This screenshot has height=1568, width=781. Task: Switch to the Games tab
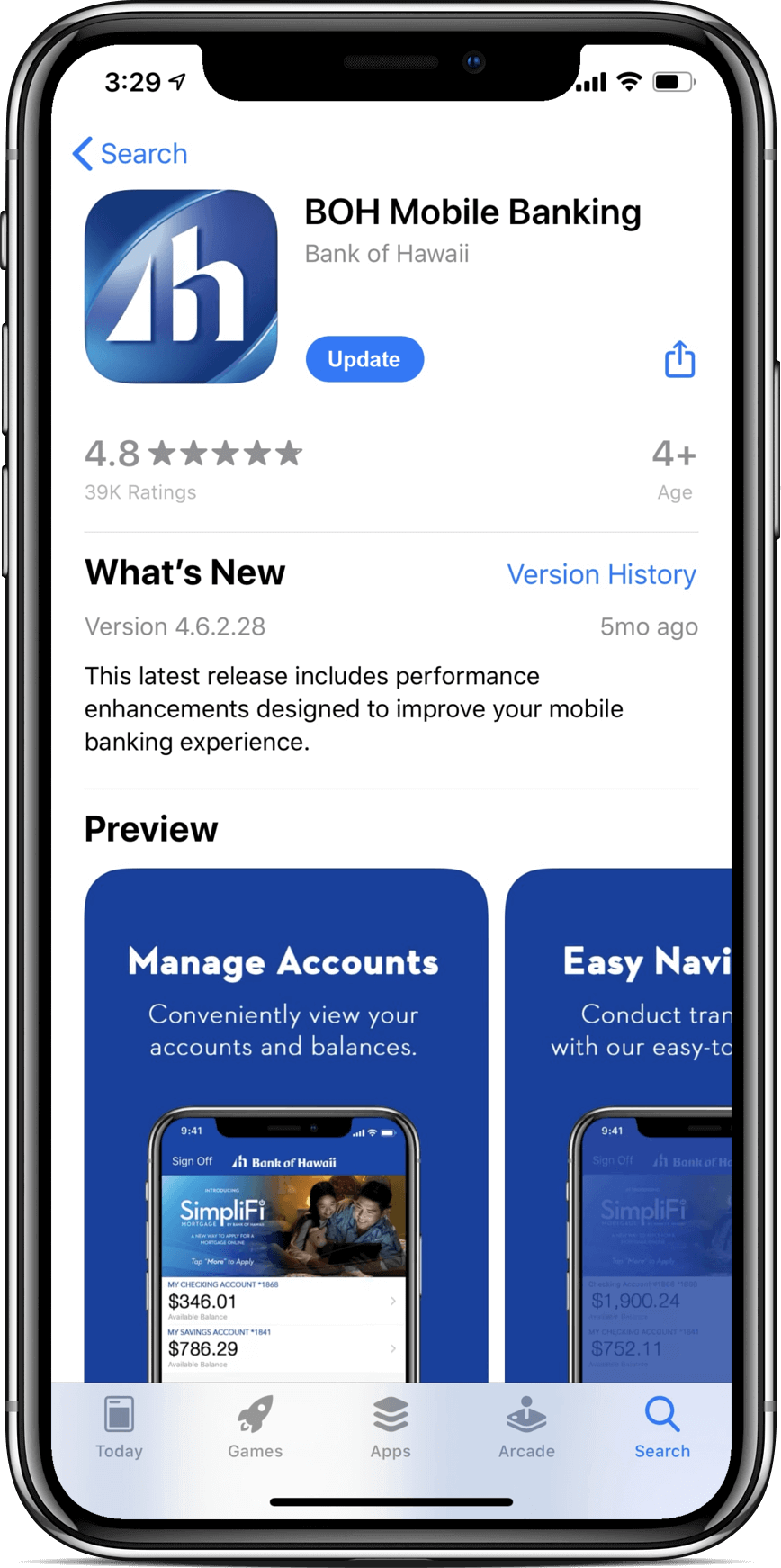(x=256, y=1428)
